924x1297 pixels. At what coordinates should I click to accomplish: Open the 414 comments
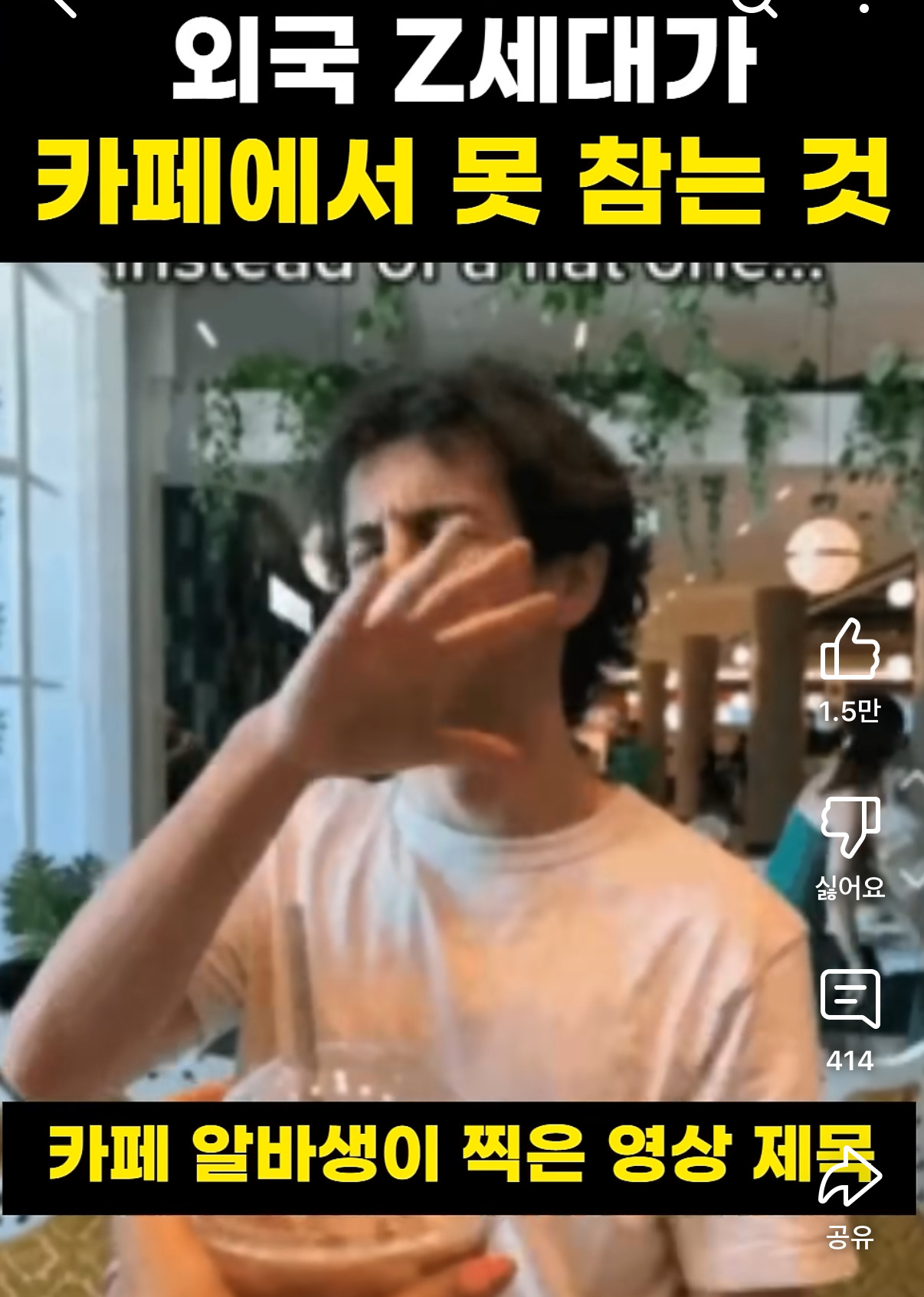point(850,999)
